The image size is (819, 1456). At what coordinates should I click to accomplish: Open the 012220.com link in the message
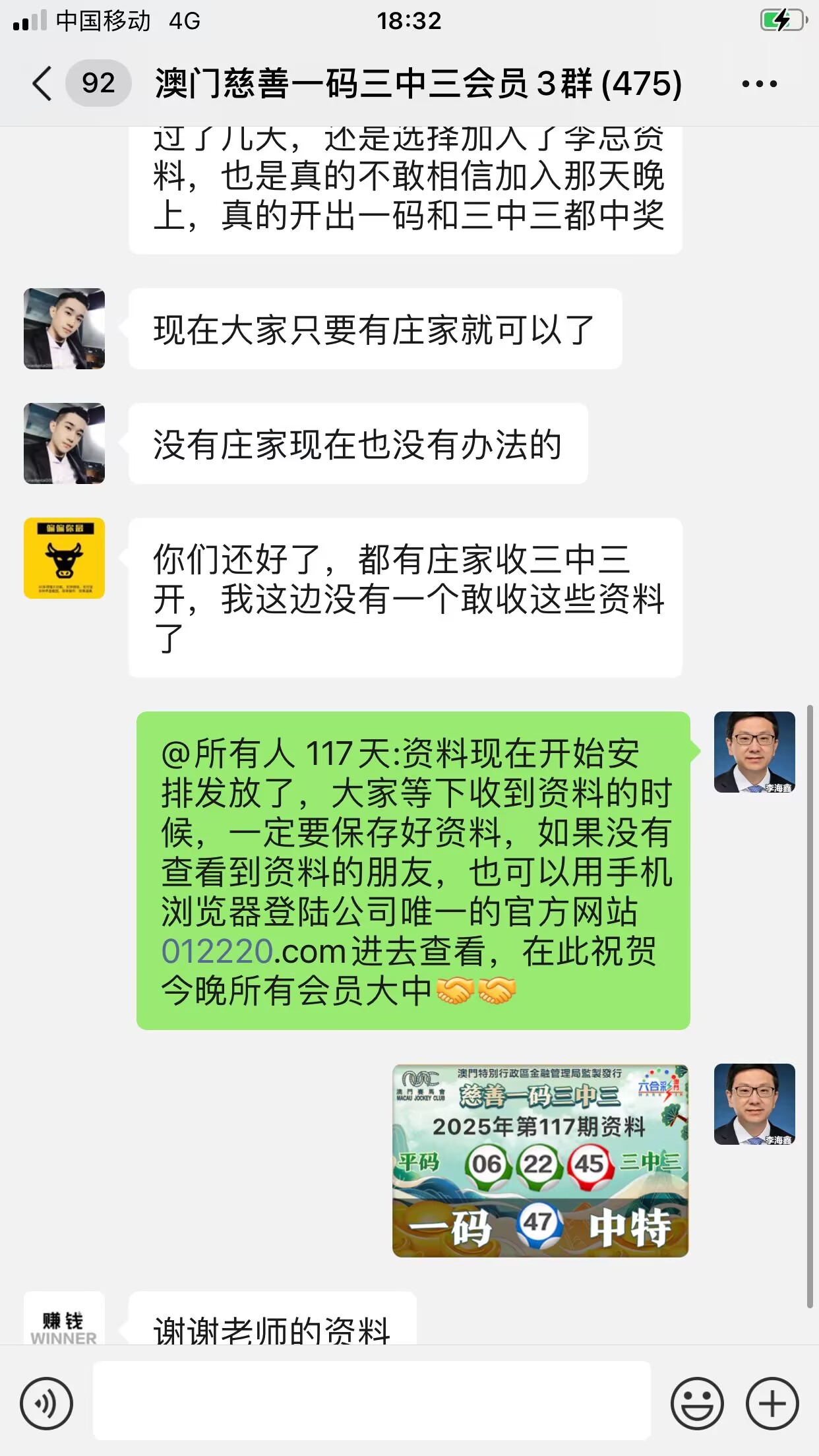[x=253, y=952]
